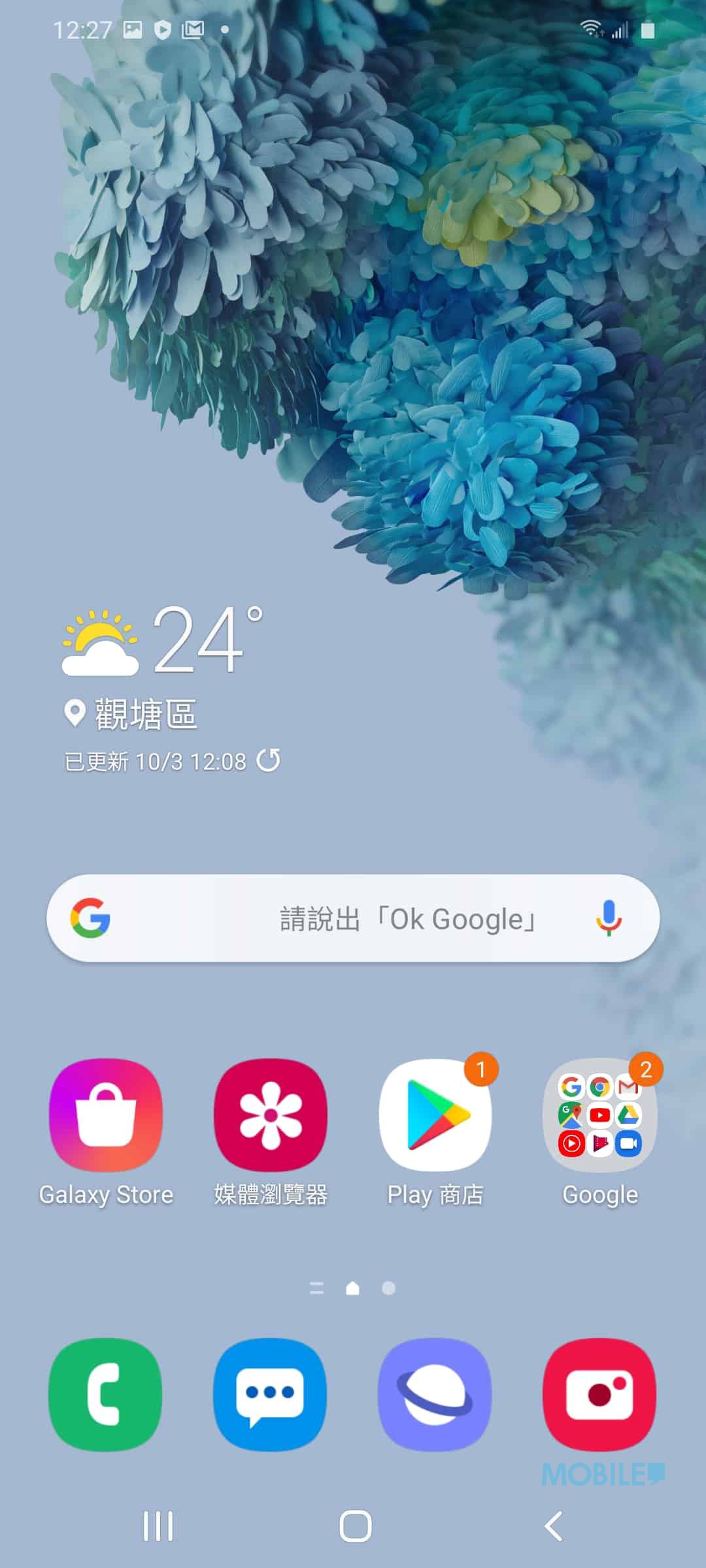Screen dimensions: 706x1568
Task: Open the red Camera app
Action: [x=599, y=1394]
